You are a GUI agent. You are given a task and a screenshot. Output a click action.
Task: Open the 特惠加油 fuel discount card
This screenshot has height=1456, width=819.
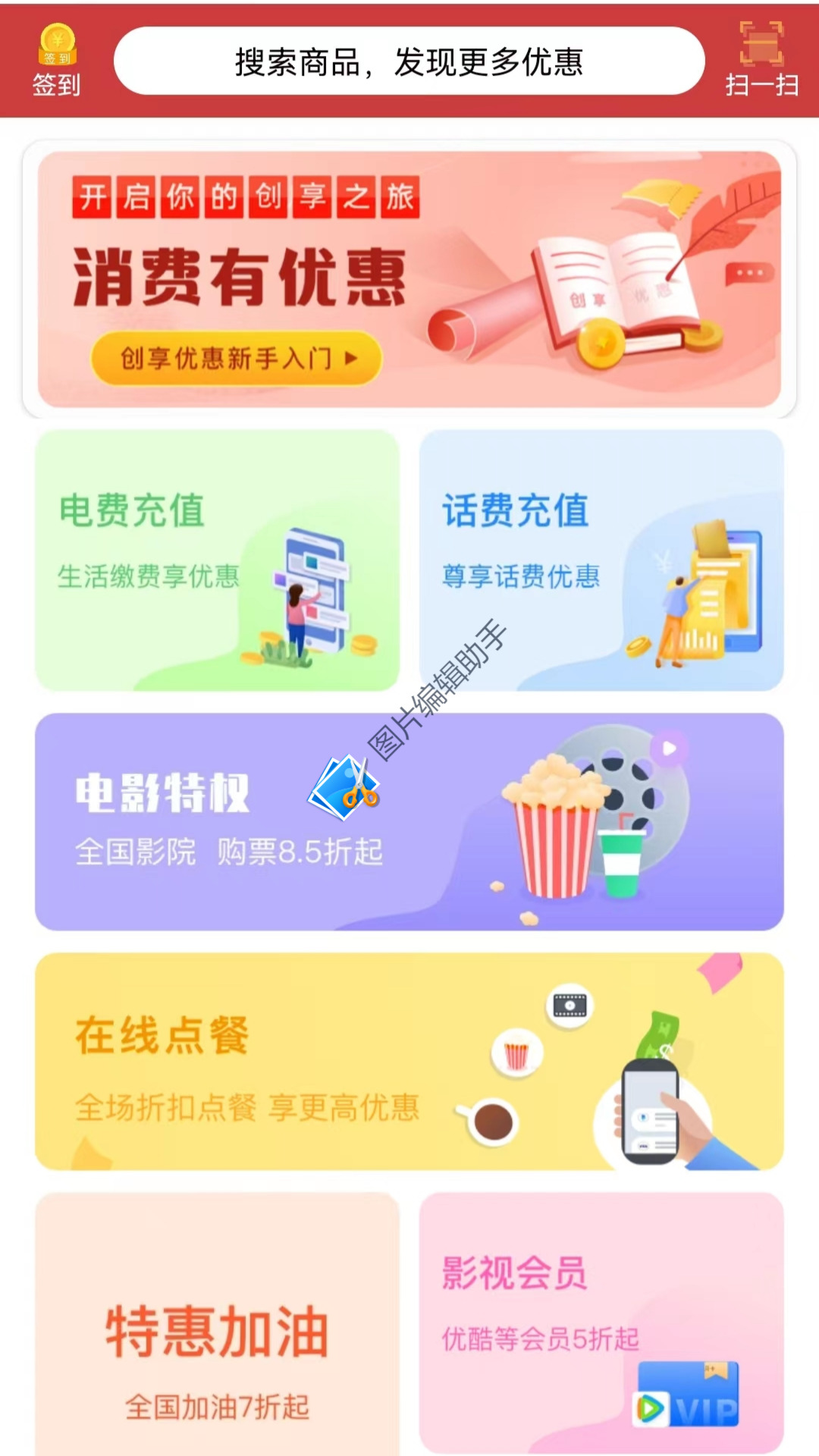point(217,1324)
